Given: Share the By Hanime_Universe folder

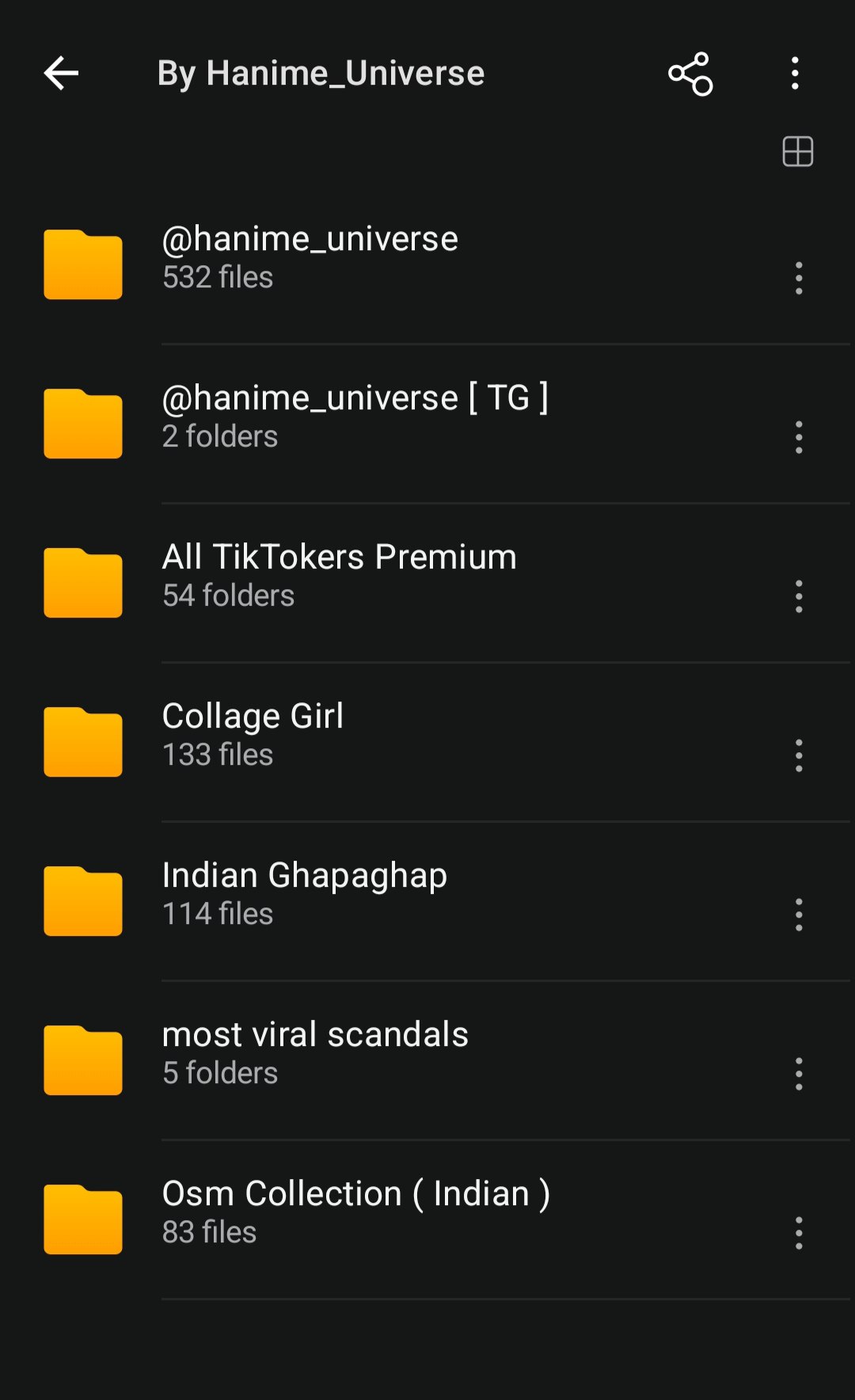Looking at the screenshot, I should pos(690,74).
